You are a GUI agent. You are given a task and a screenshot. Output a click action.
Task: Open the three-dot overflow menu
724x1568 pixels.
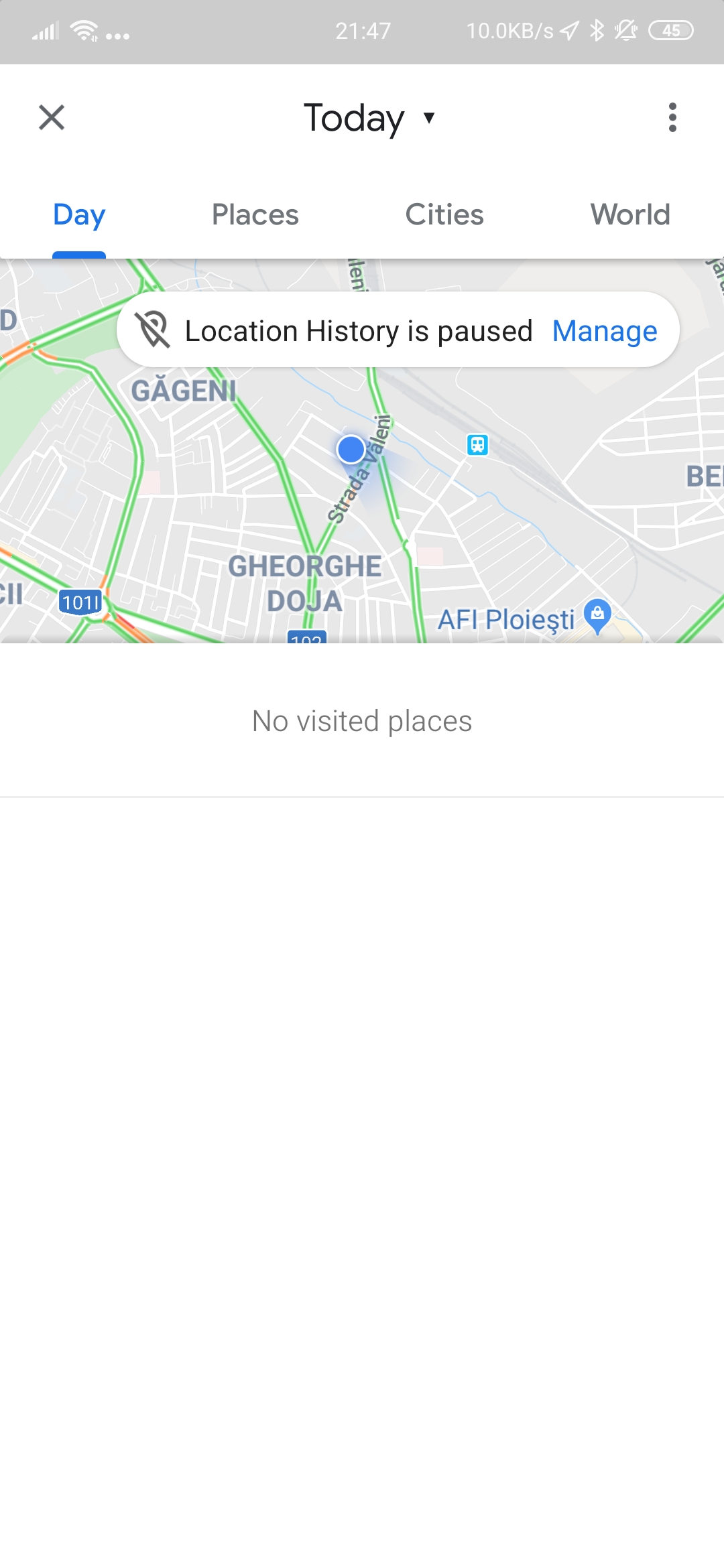(x=672, y=118)
